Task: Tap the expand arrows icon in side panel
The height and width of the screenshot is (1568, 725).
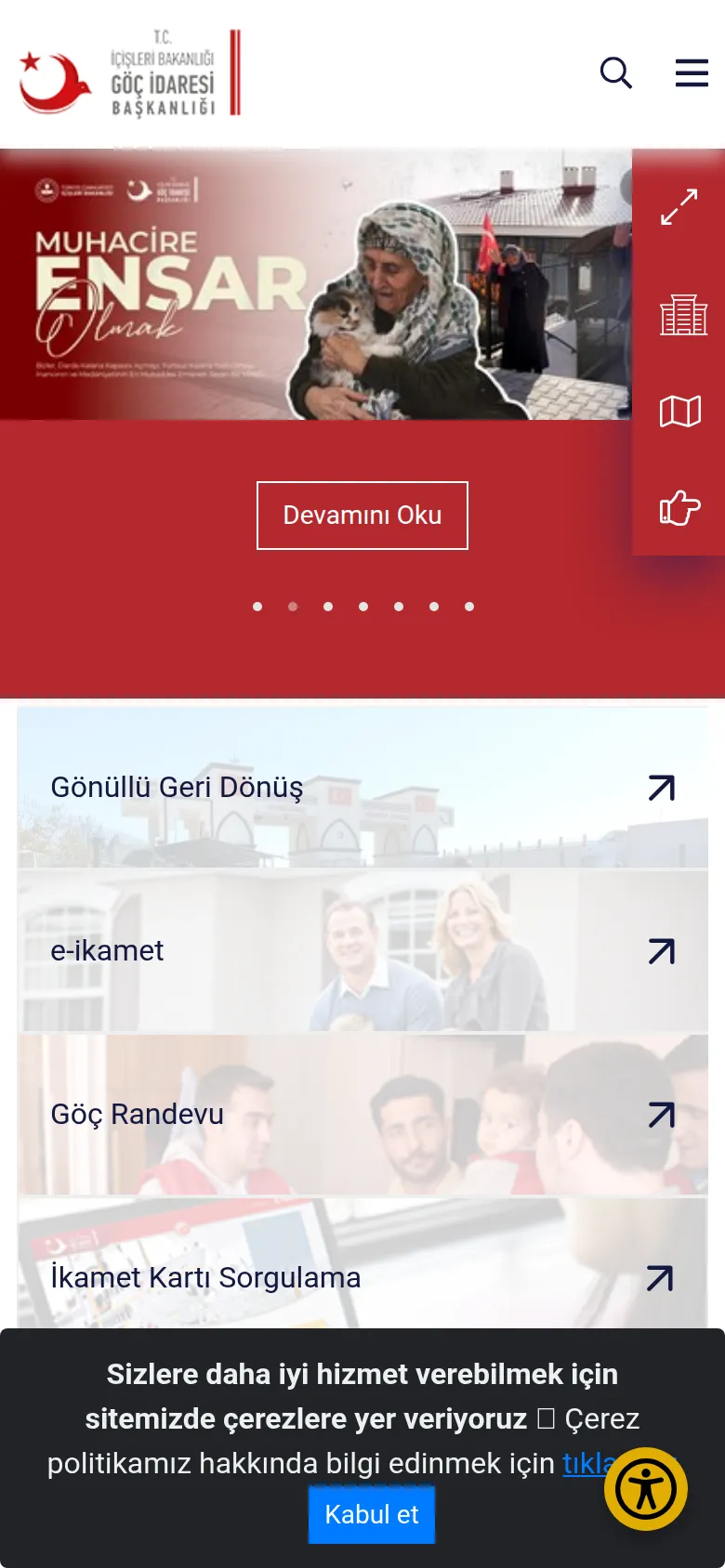Action: [x=679, y=207]
